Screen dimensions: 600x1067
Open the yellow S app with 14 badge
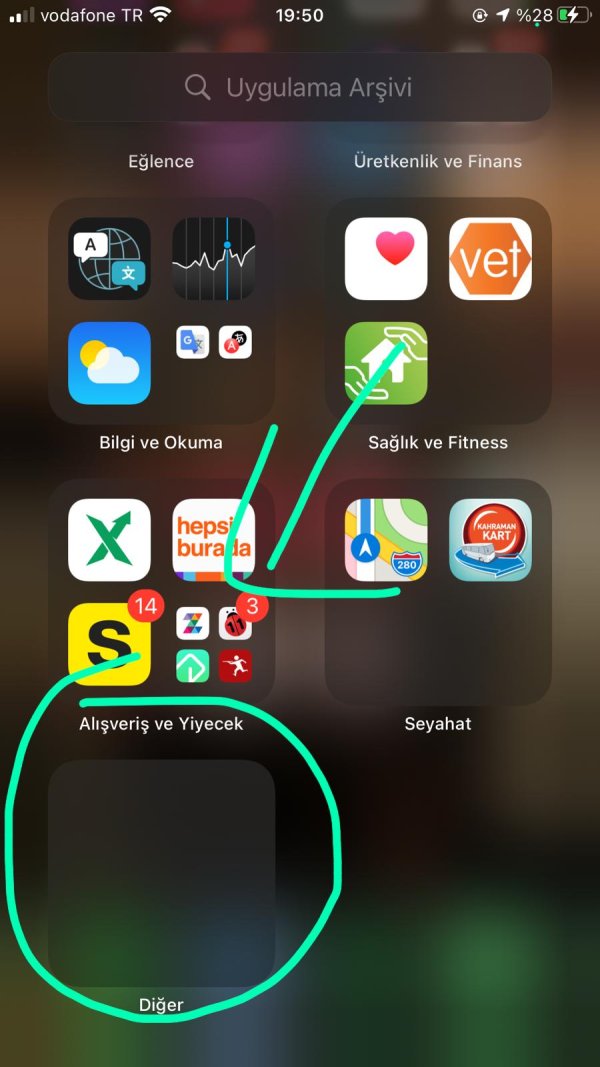[x=109, y=644]
